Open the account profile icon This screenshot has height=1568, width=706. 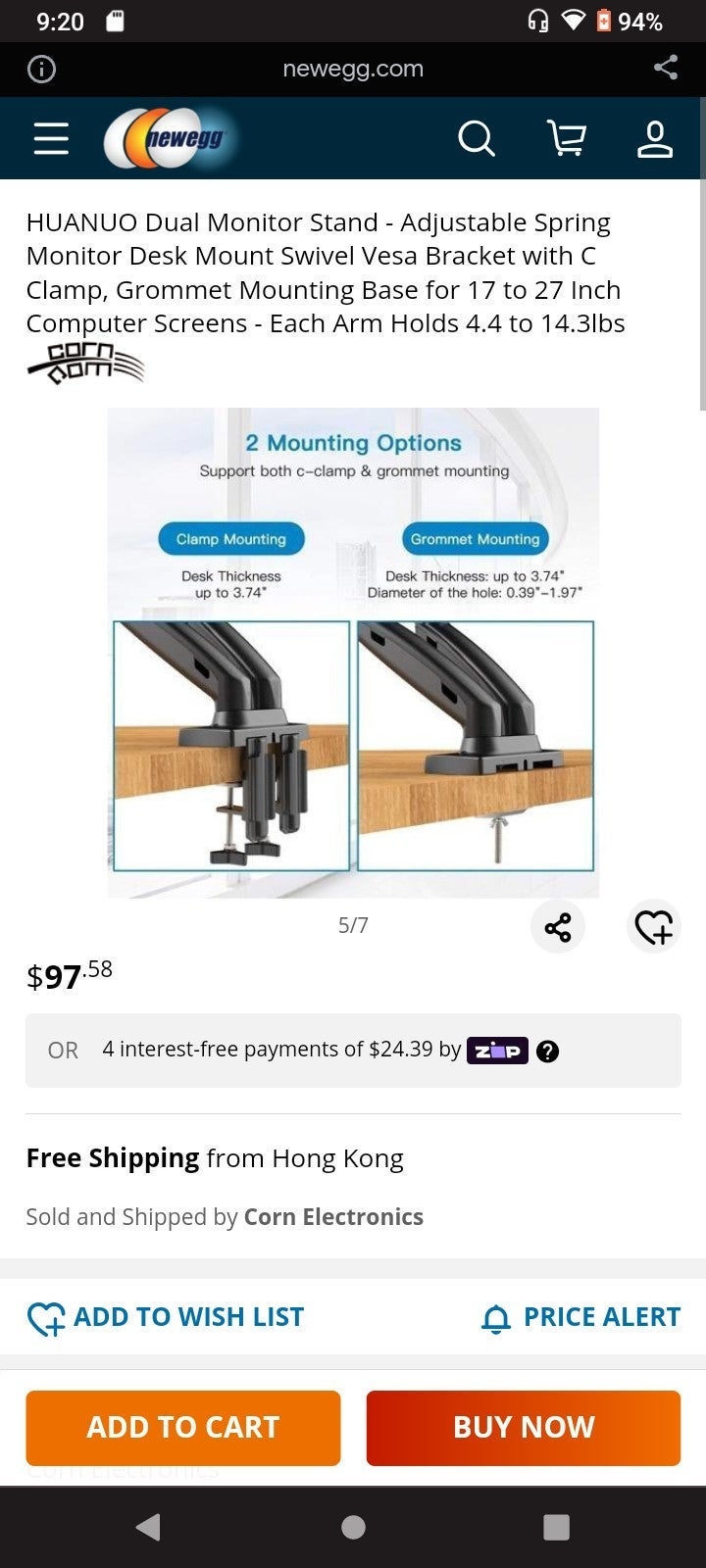(654, 139)
